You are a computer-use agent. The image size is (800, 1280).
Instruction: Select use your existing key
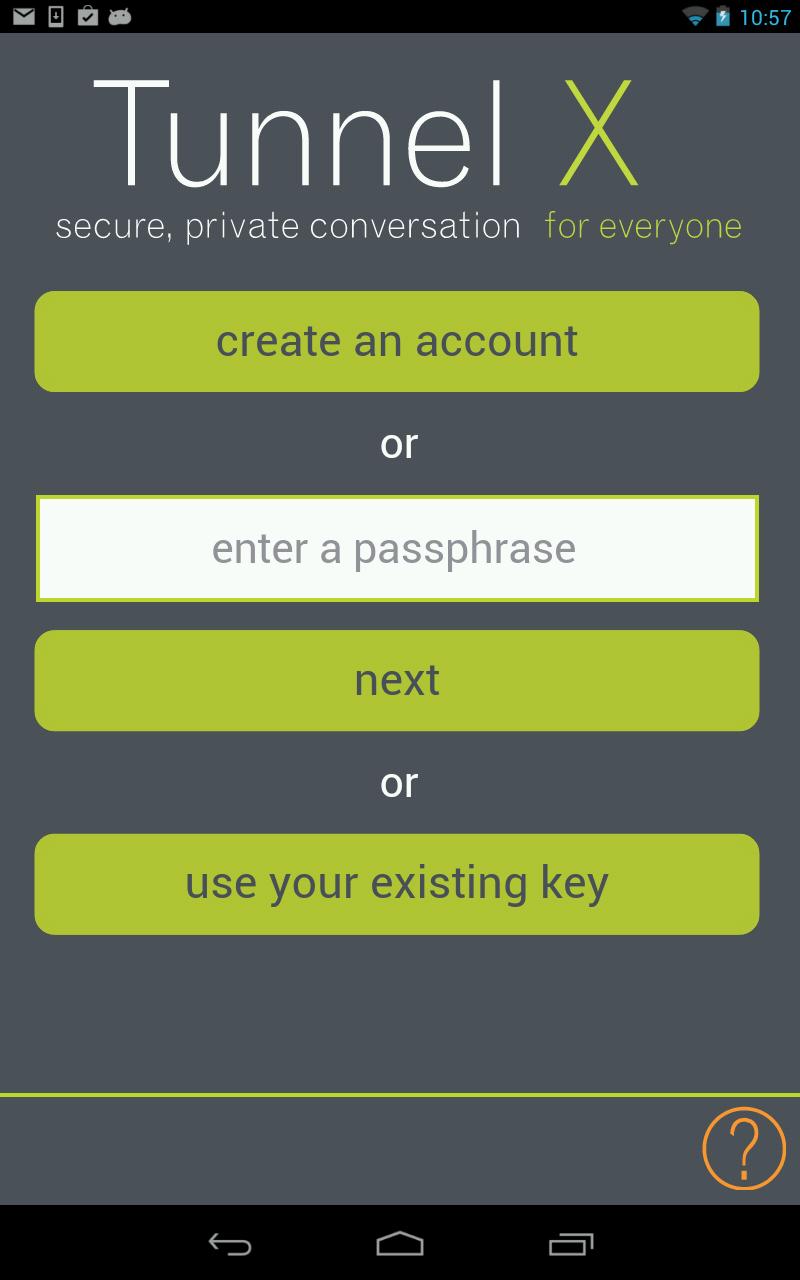397,884
